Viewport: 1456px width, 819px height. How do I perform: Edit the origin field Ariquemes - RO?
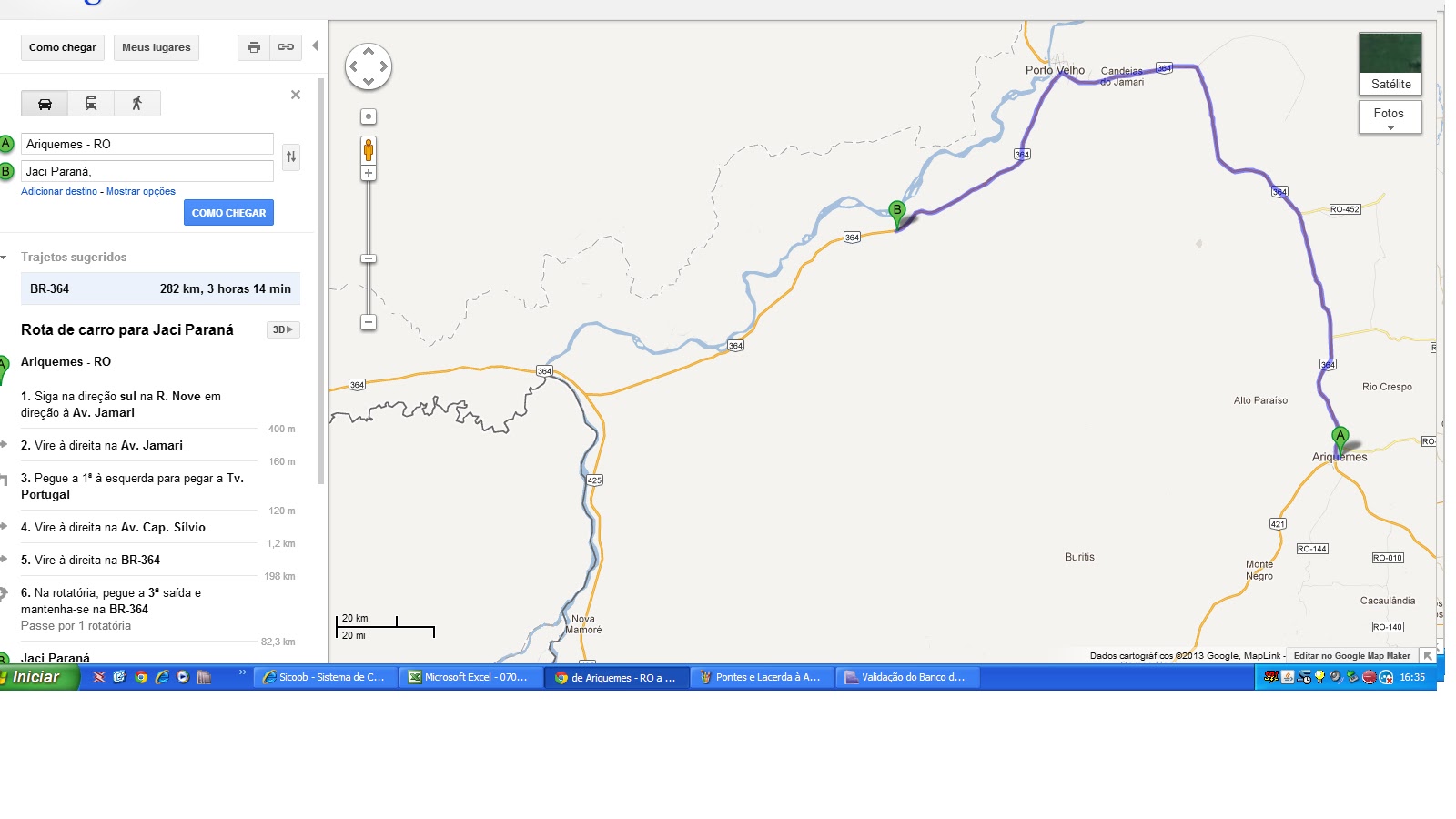(x=147, y=144)
